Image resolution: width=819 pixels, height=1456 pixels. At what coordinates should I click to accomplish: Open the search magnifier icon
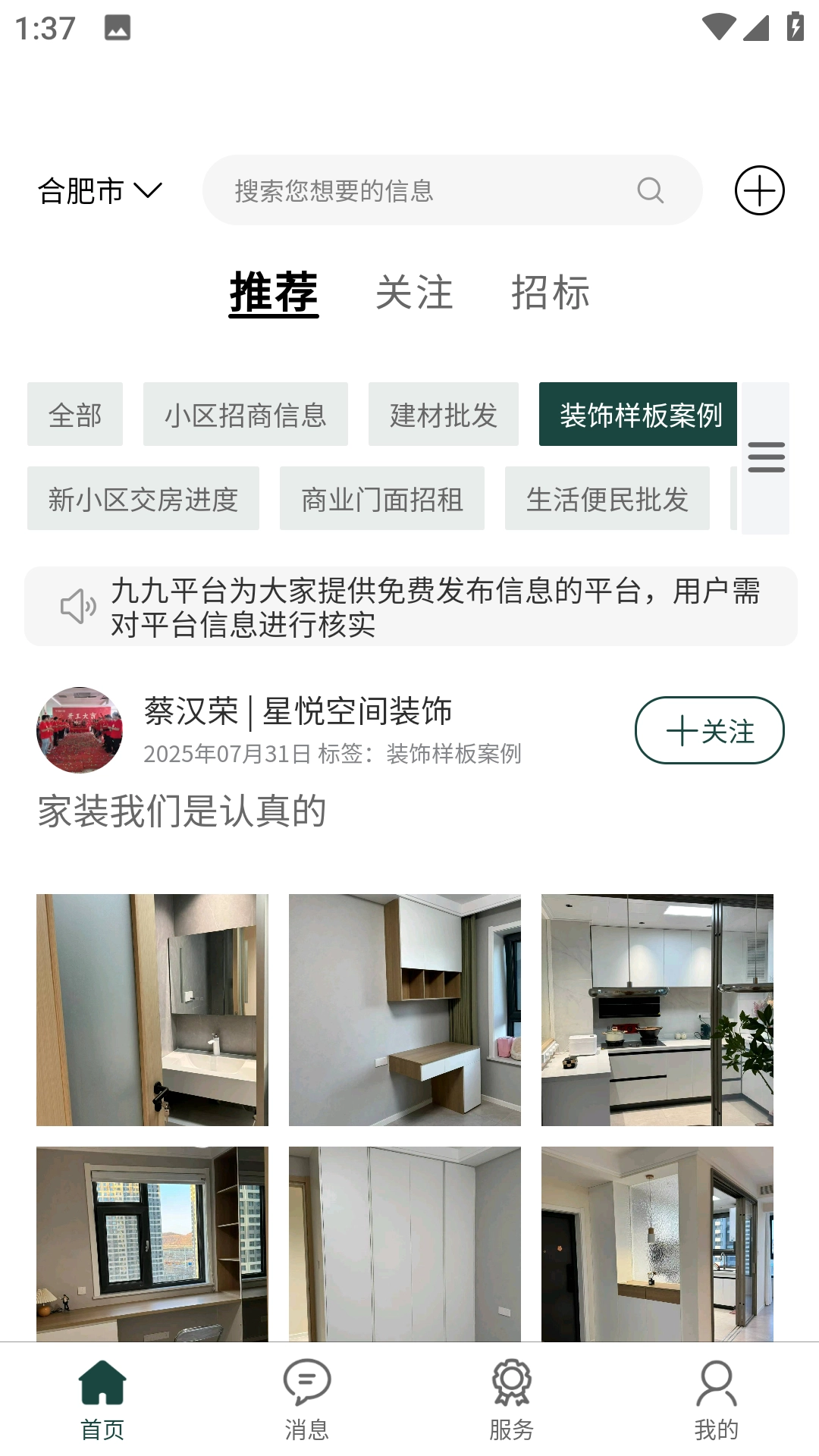tap(648, 190)
